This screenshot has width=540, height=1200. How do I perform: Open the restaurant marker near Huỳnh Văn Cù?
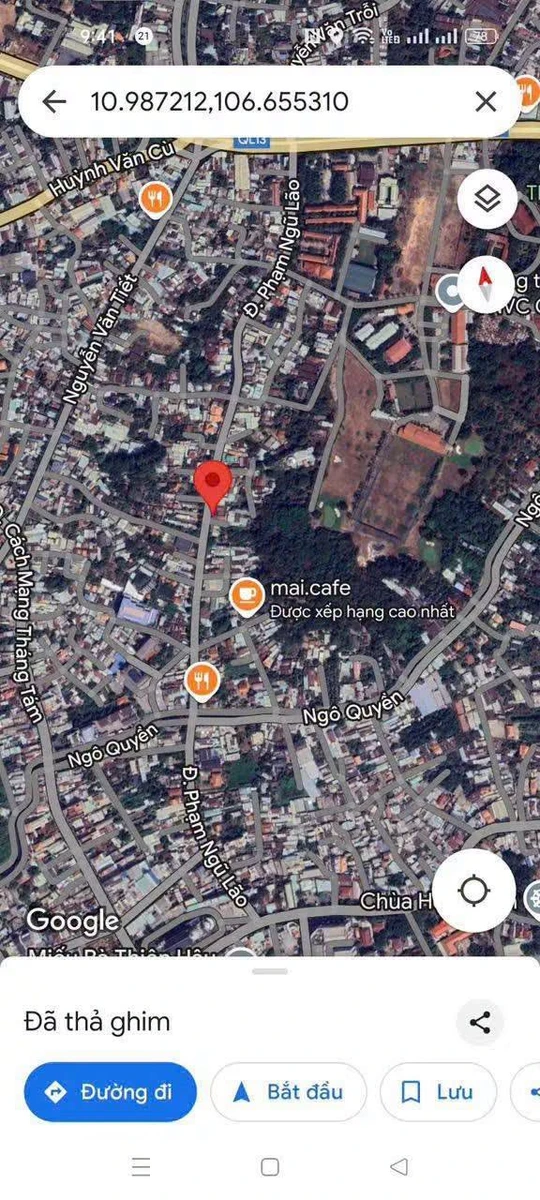154,200
